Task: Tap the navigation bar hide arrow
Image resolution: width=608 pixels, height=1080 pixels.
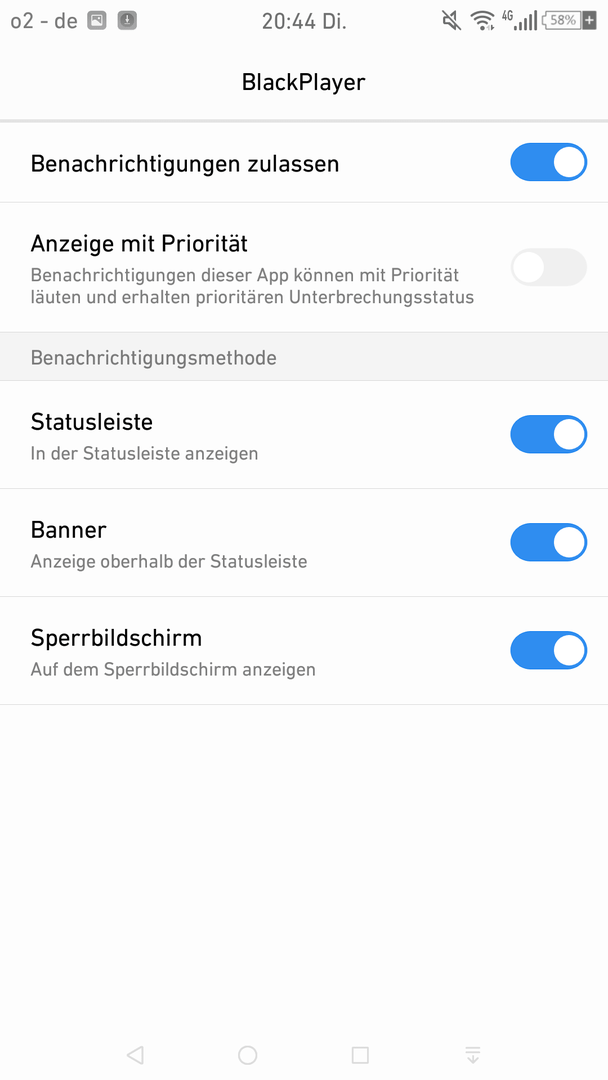Action: (472, 1055)
